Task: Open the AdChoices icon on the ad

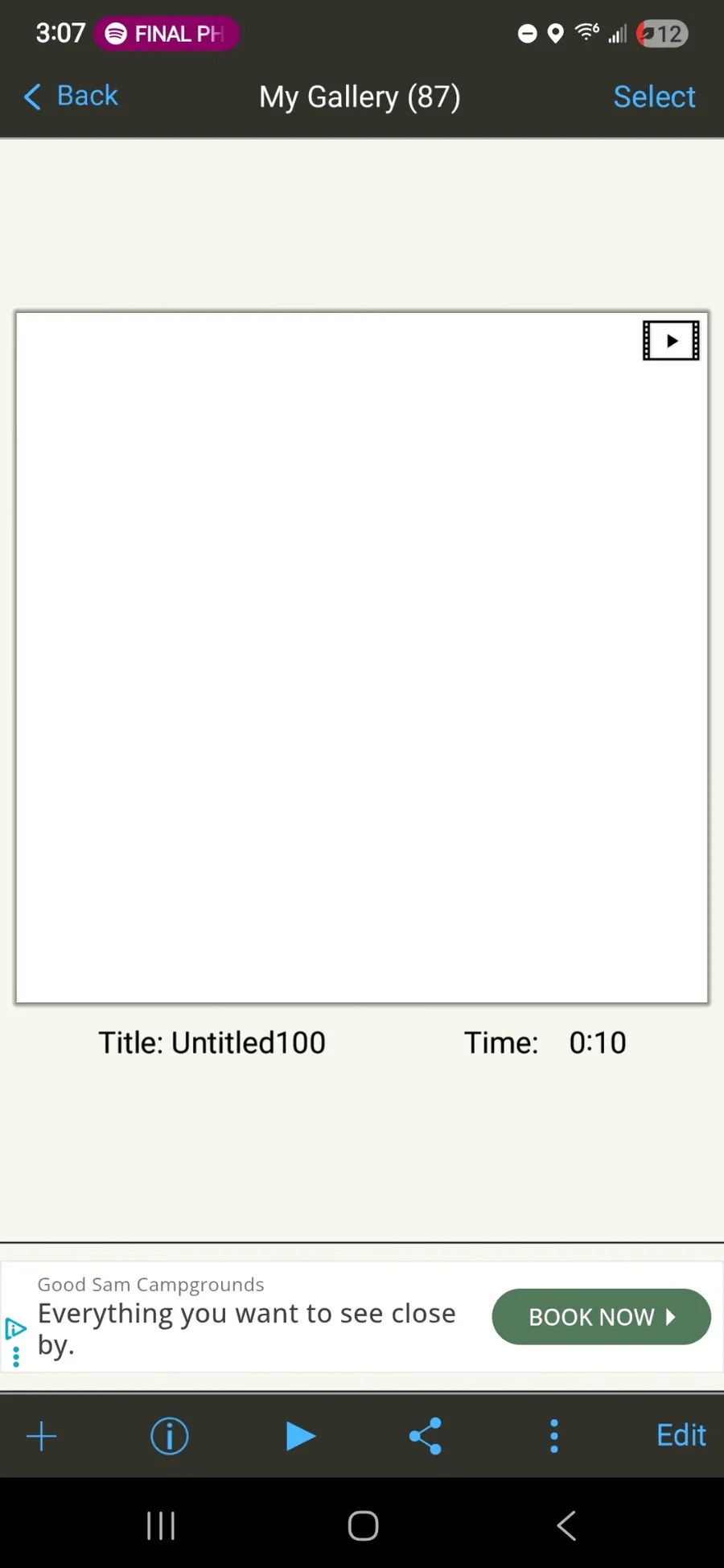Action: (x=15, y=1328)
